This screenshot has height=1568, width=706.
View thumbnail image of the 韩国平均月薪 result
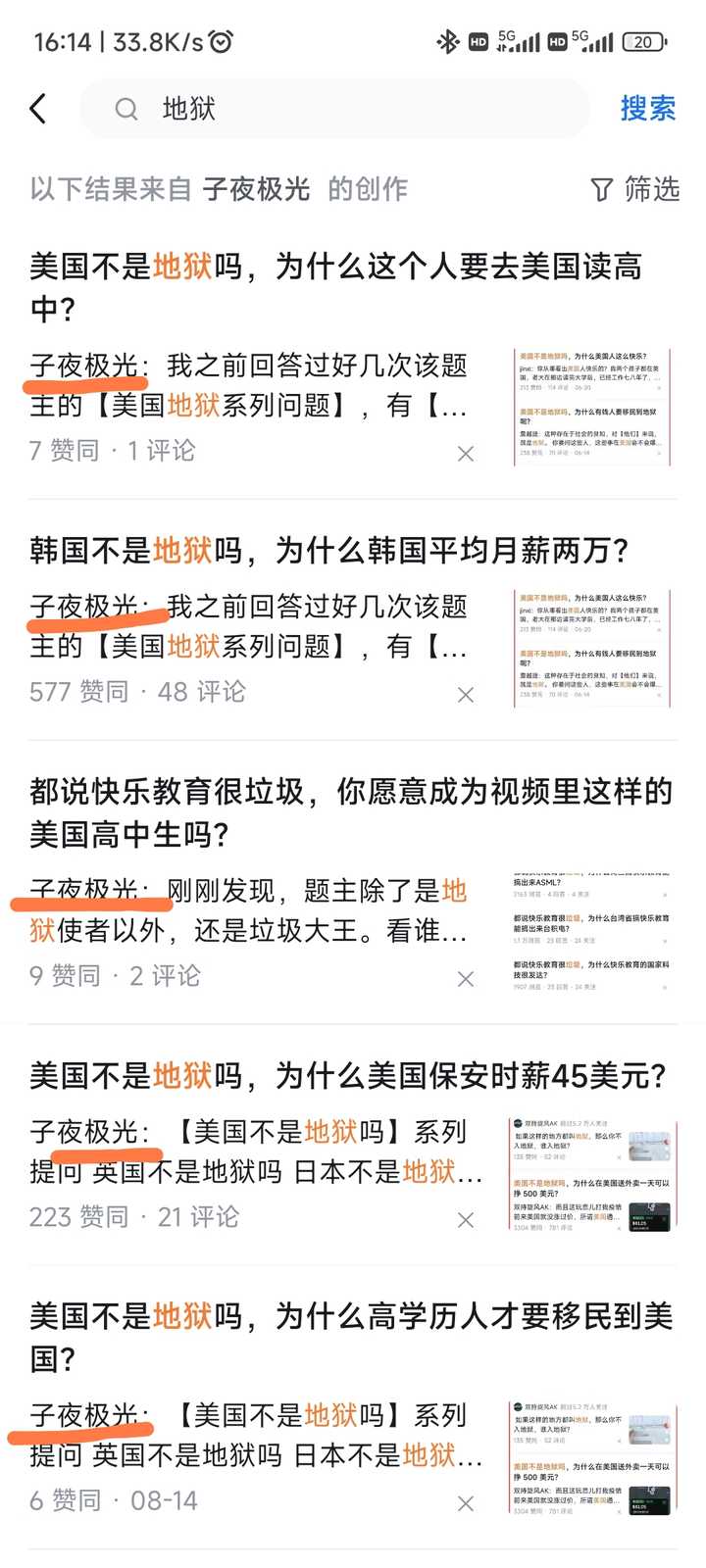(592, 648)
